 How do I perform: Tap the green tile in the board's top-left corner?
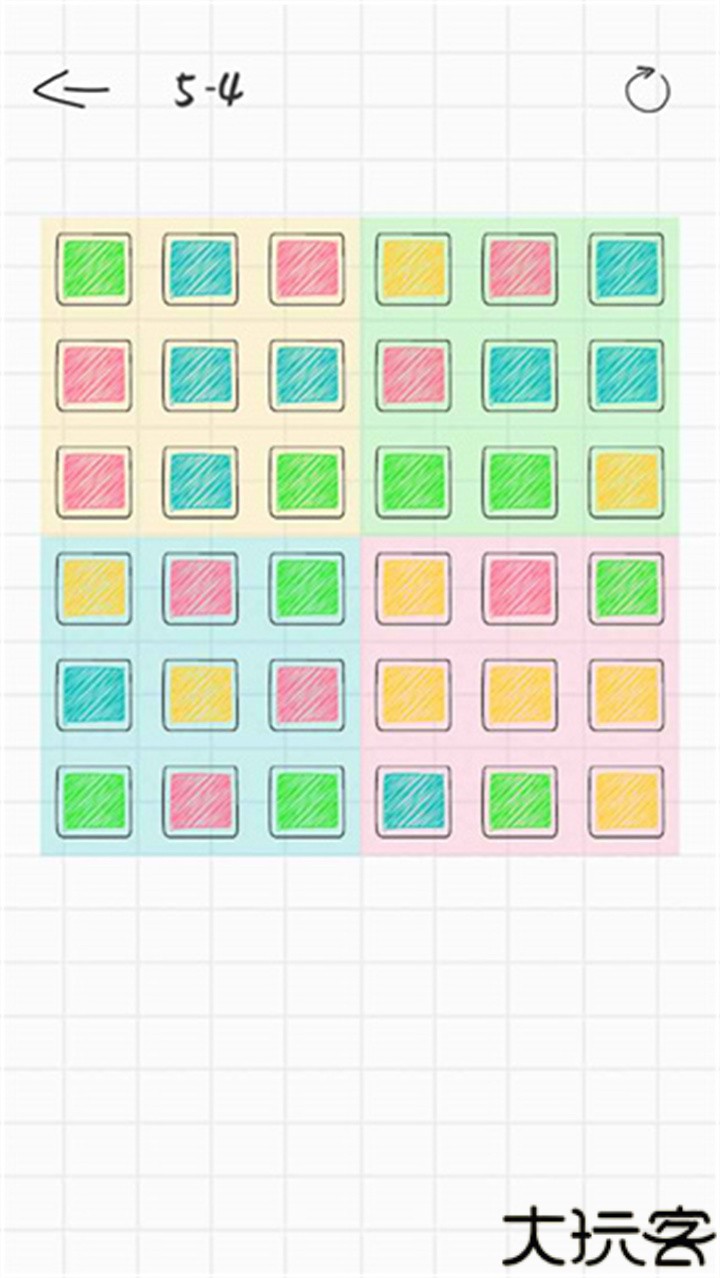click(x=93, y=269)
